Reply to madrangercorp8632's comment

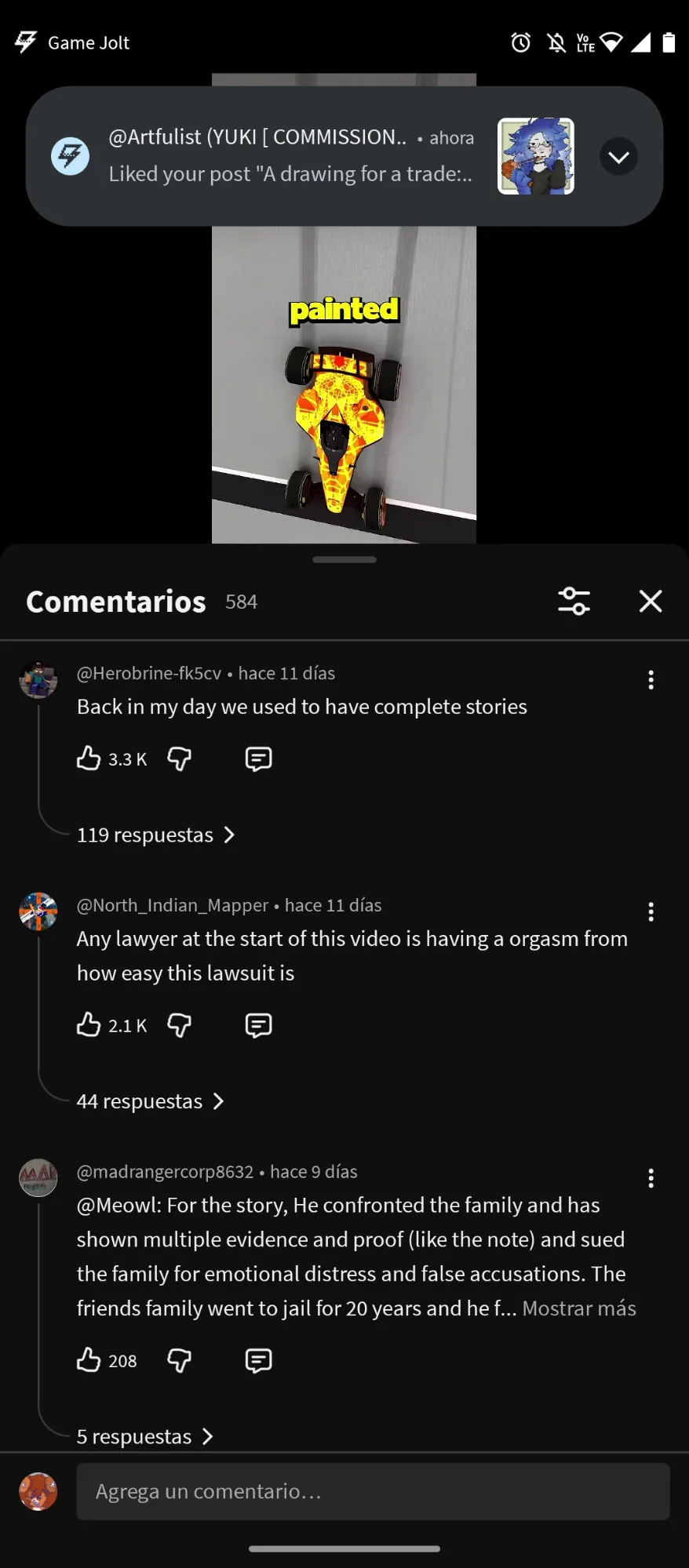[x=258, y=1360]
